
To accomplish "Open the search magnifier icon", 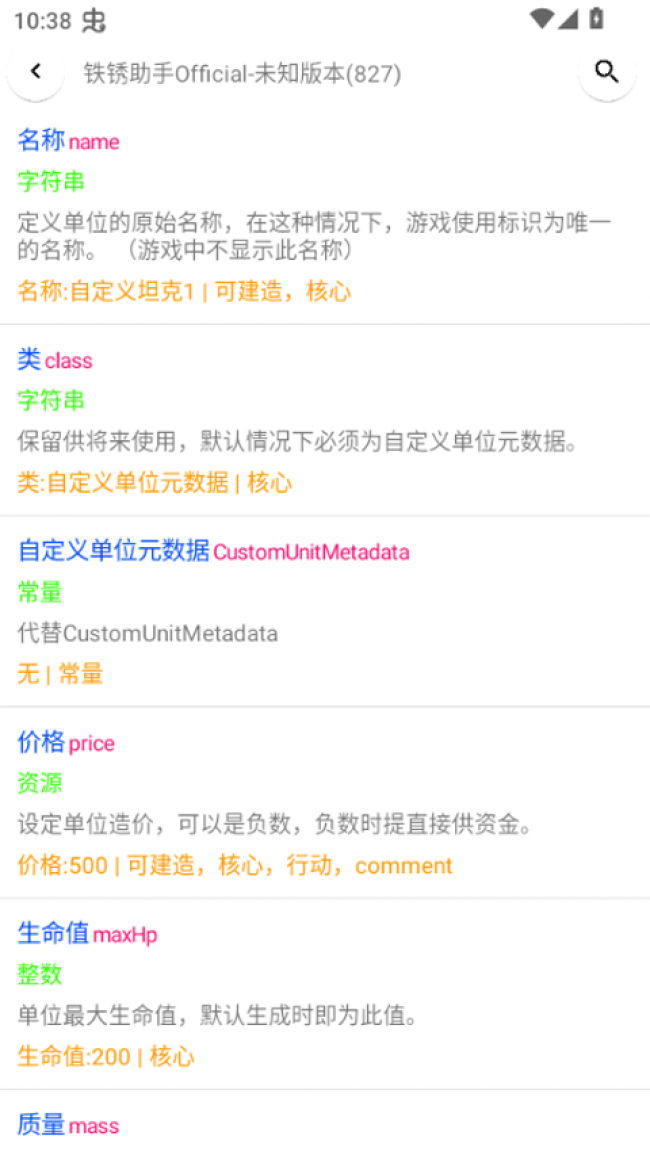I will (x=606, y=72).
